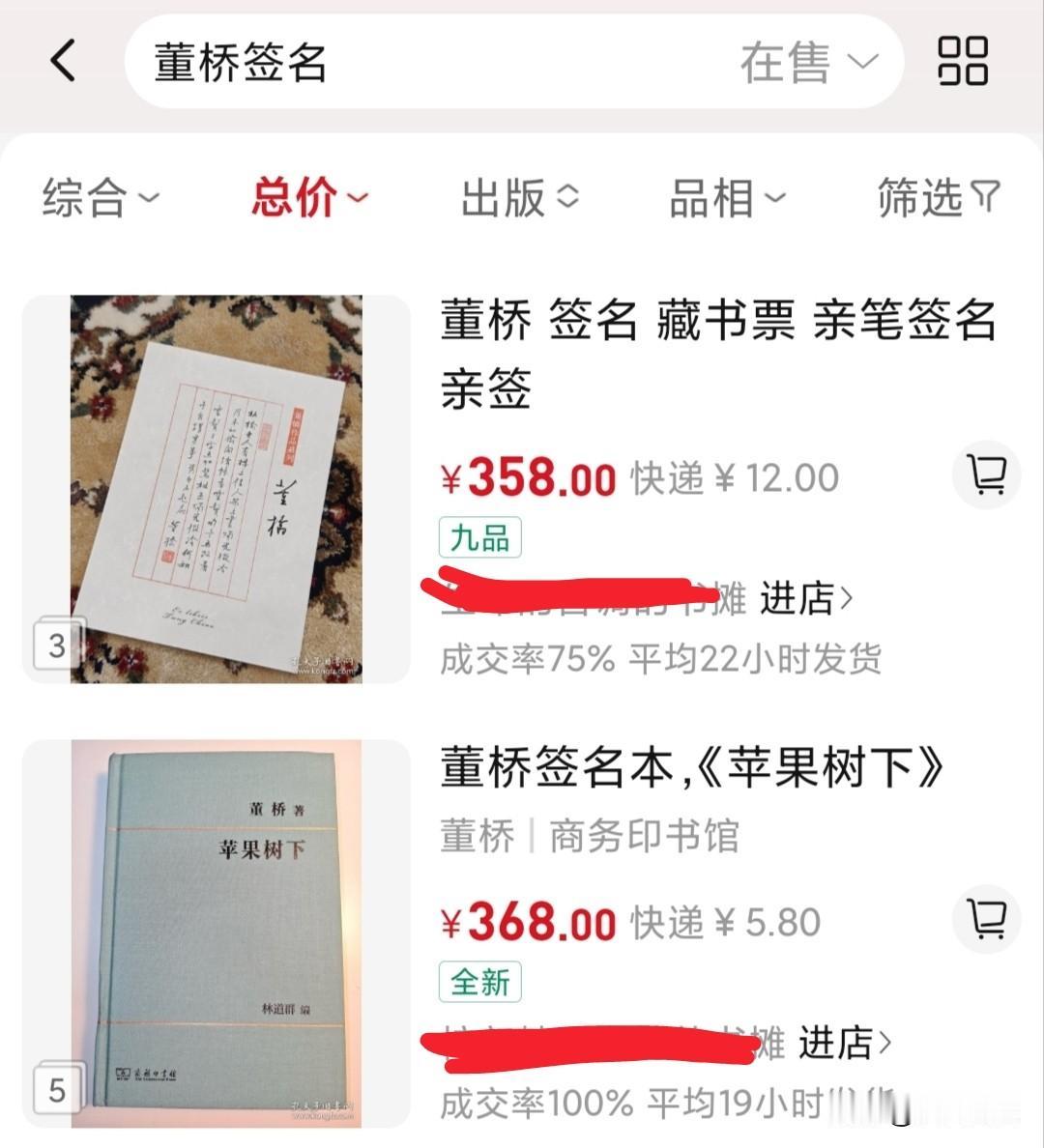1044x1148 pixels.
Task: Open the grid layout view icon
Action: [x=963, y=60]
